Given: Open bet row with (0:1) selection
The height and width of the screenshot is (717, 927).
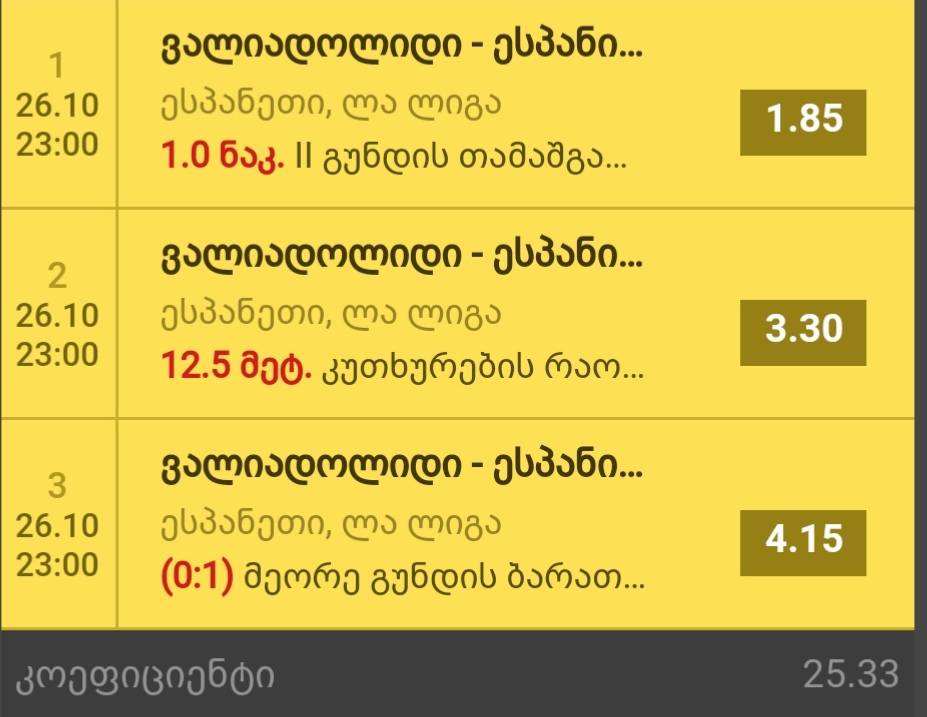Looking at the screenshot, I should click(400, 523).
